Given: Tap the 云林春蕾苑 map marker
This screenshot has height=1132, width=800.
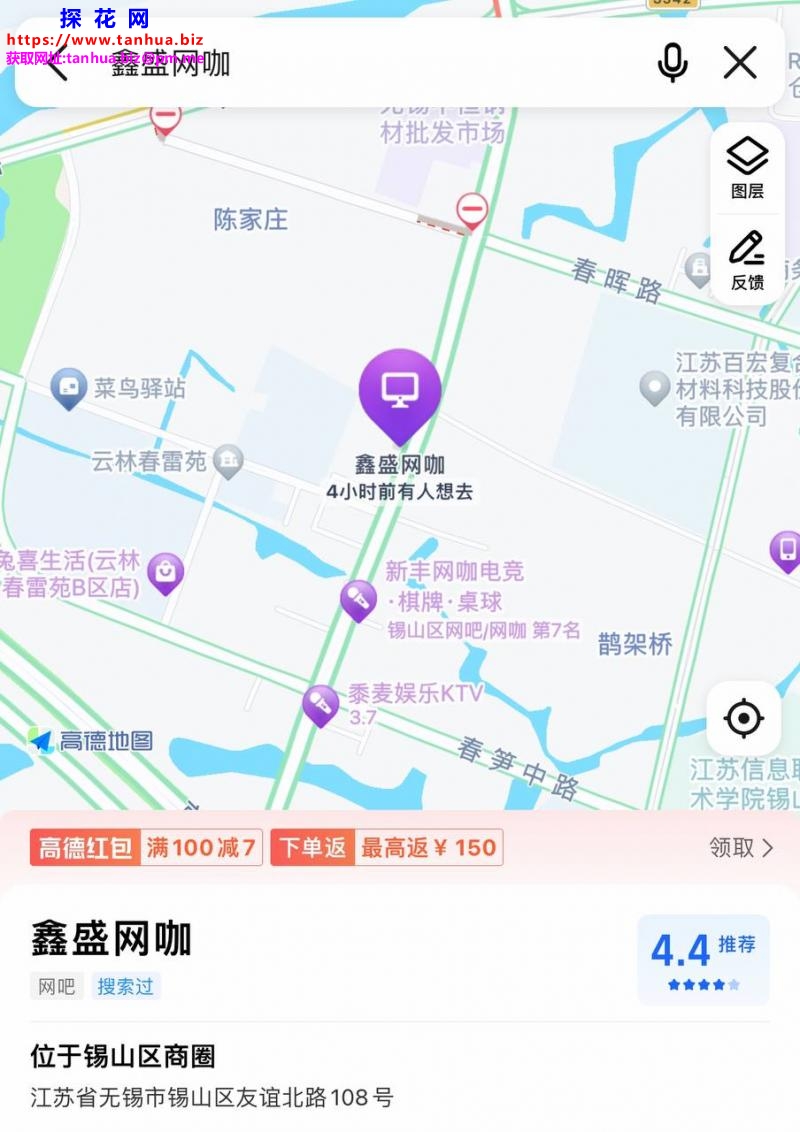Looking at the screenshot, I should [229, 461].
